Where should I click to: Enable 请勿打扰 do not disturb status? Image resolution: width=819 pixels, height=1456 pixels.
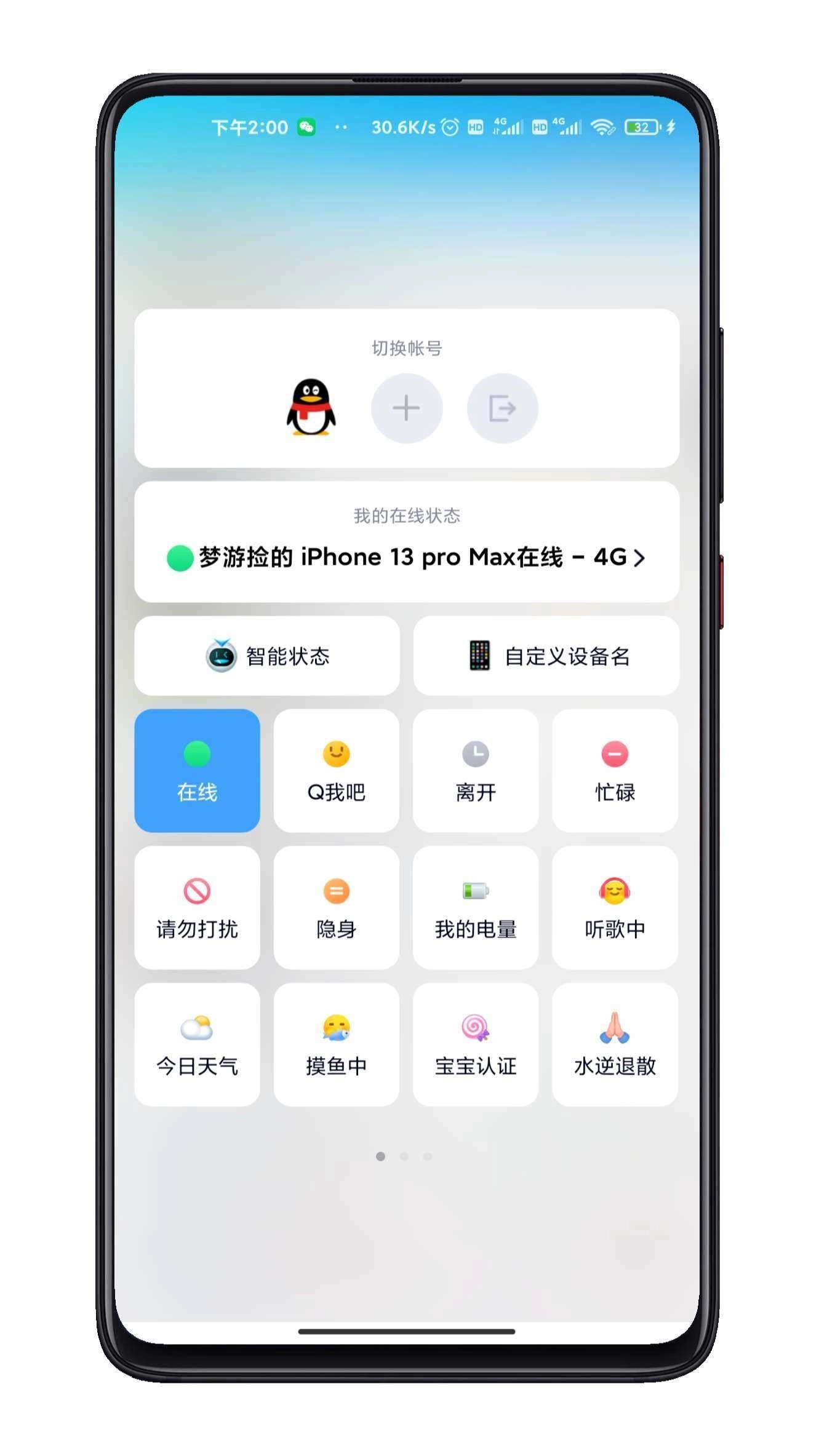click(197, 907)
